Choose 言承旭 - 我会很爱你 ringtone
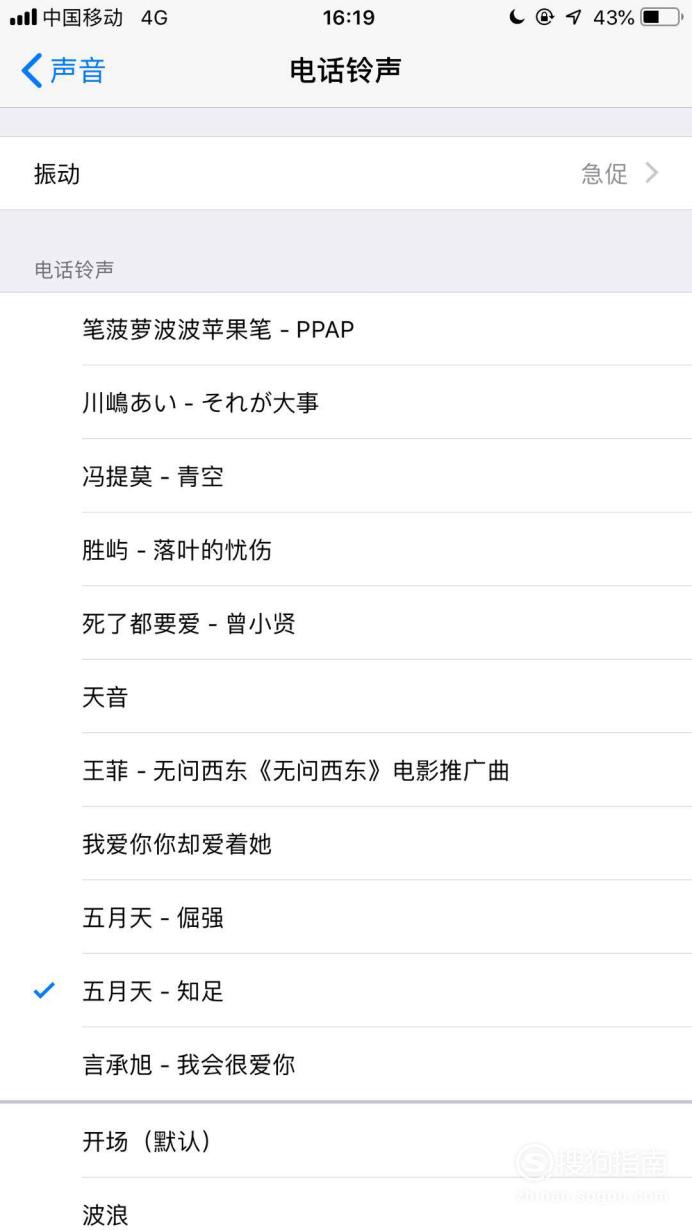The width and height of the screenshot is (692, 1230). (x=346, y=1064)
